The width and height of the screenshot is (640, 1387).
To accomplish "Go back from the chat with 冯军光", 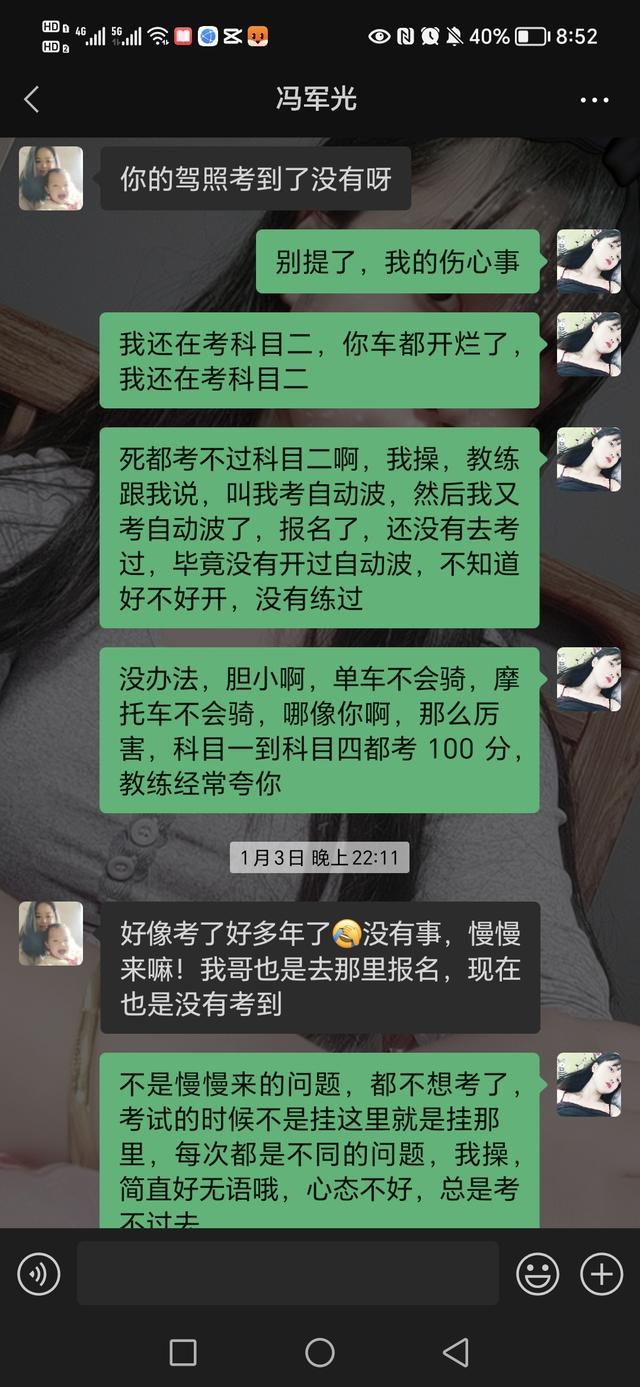I will (x=32, y=99).
